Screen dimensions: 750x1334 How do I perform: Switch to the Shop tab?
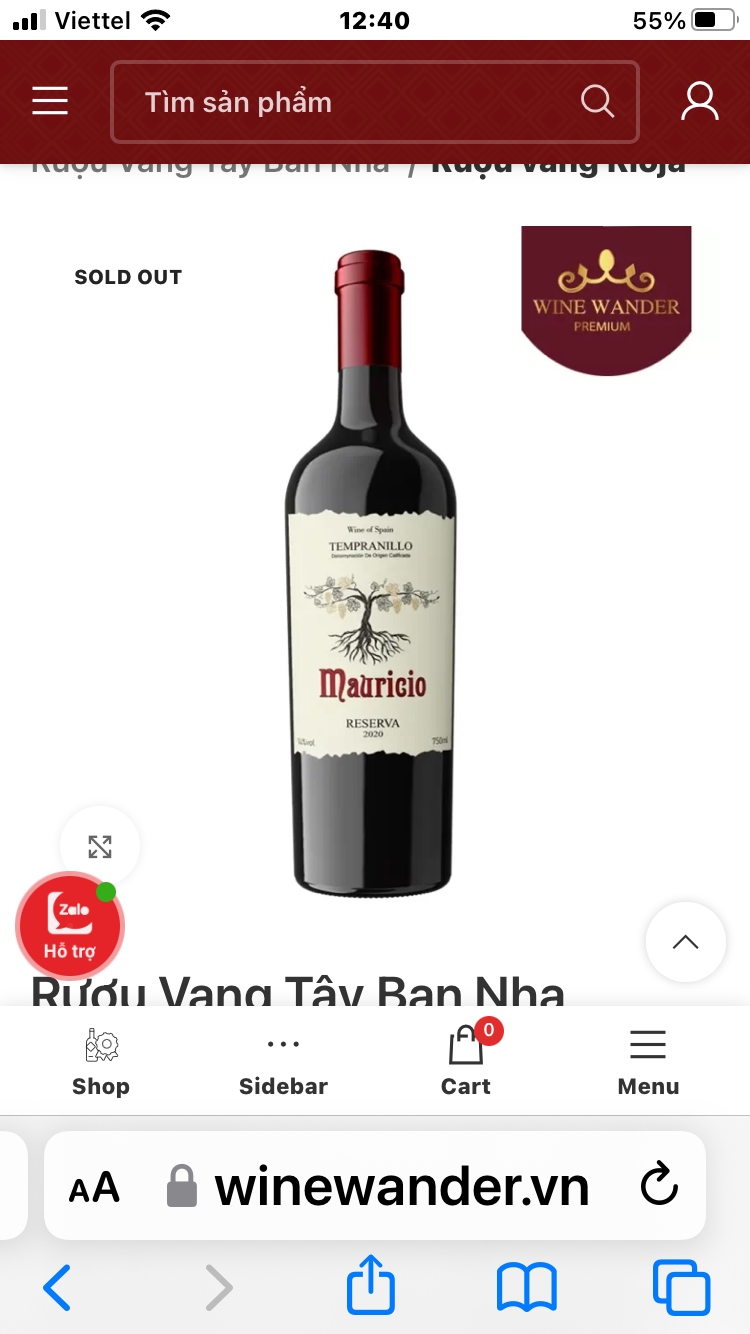point(101,1062)
